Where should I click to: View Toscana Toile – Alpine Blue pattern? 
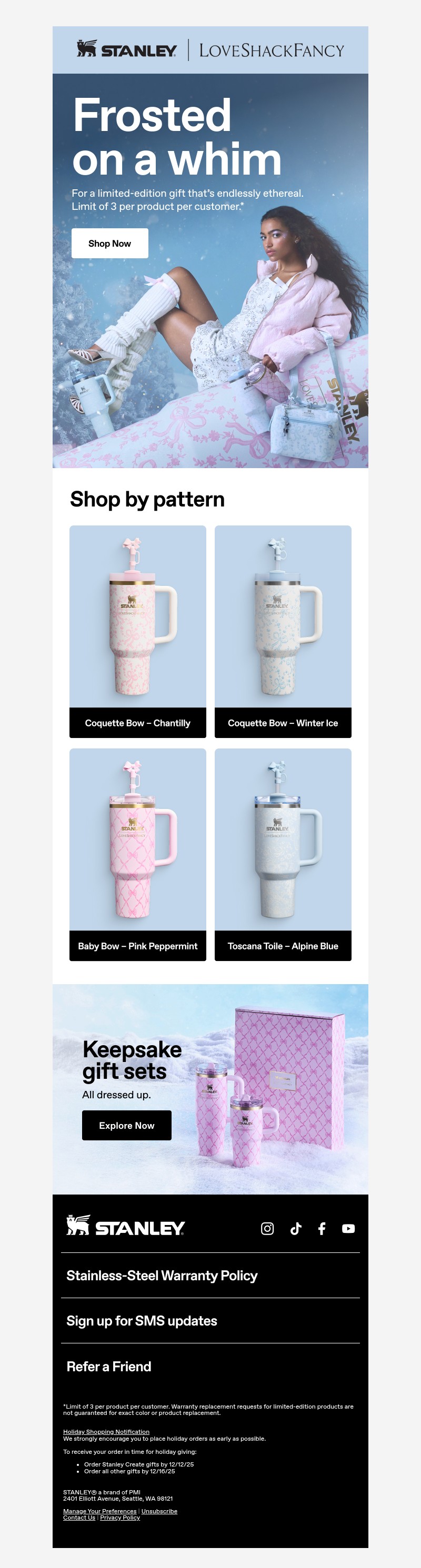coord(283,945)
